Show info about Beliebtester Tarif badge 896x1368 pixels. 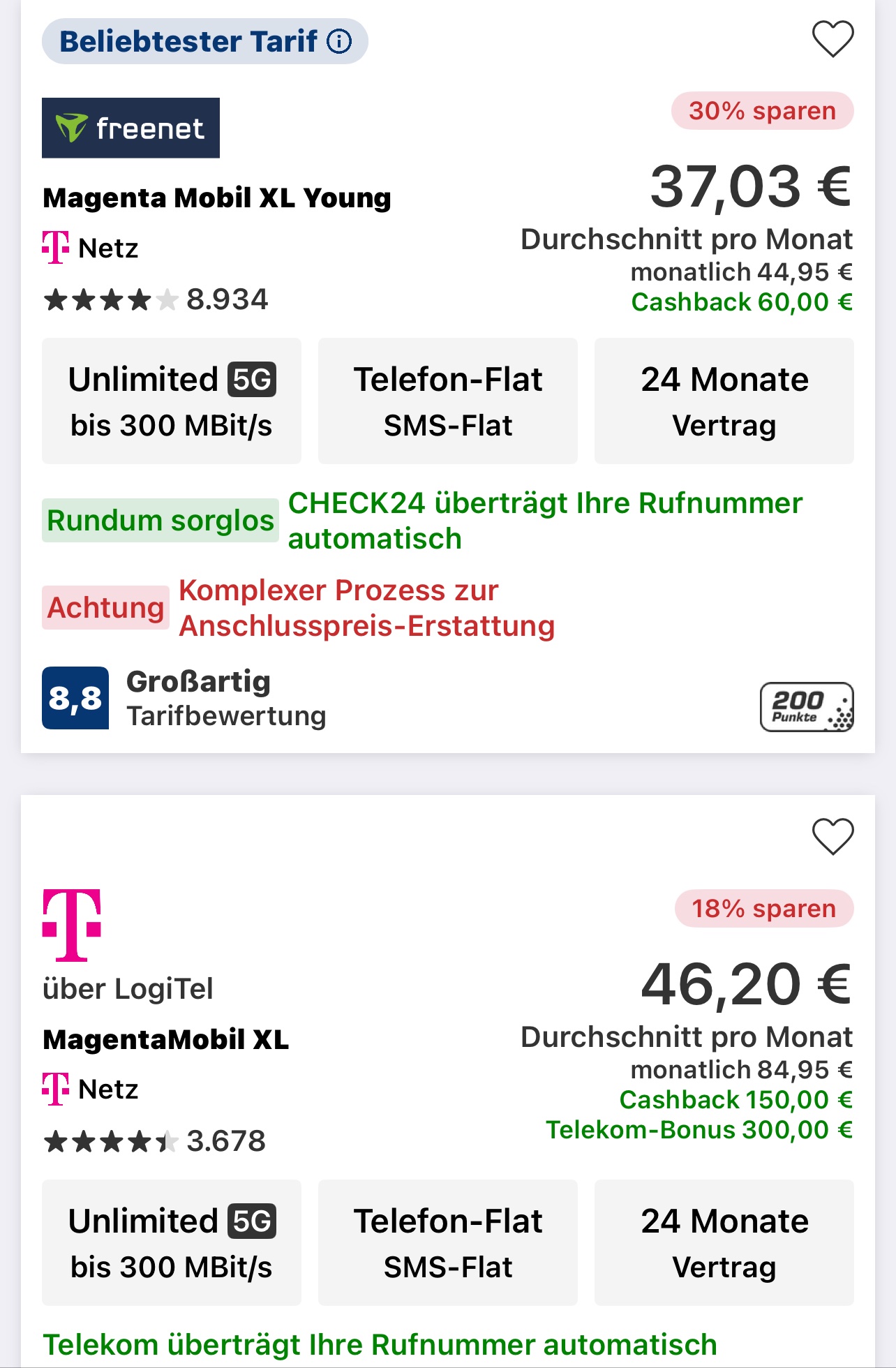[x=340, y=42]
